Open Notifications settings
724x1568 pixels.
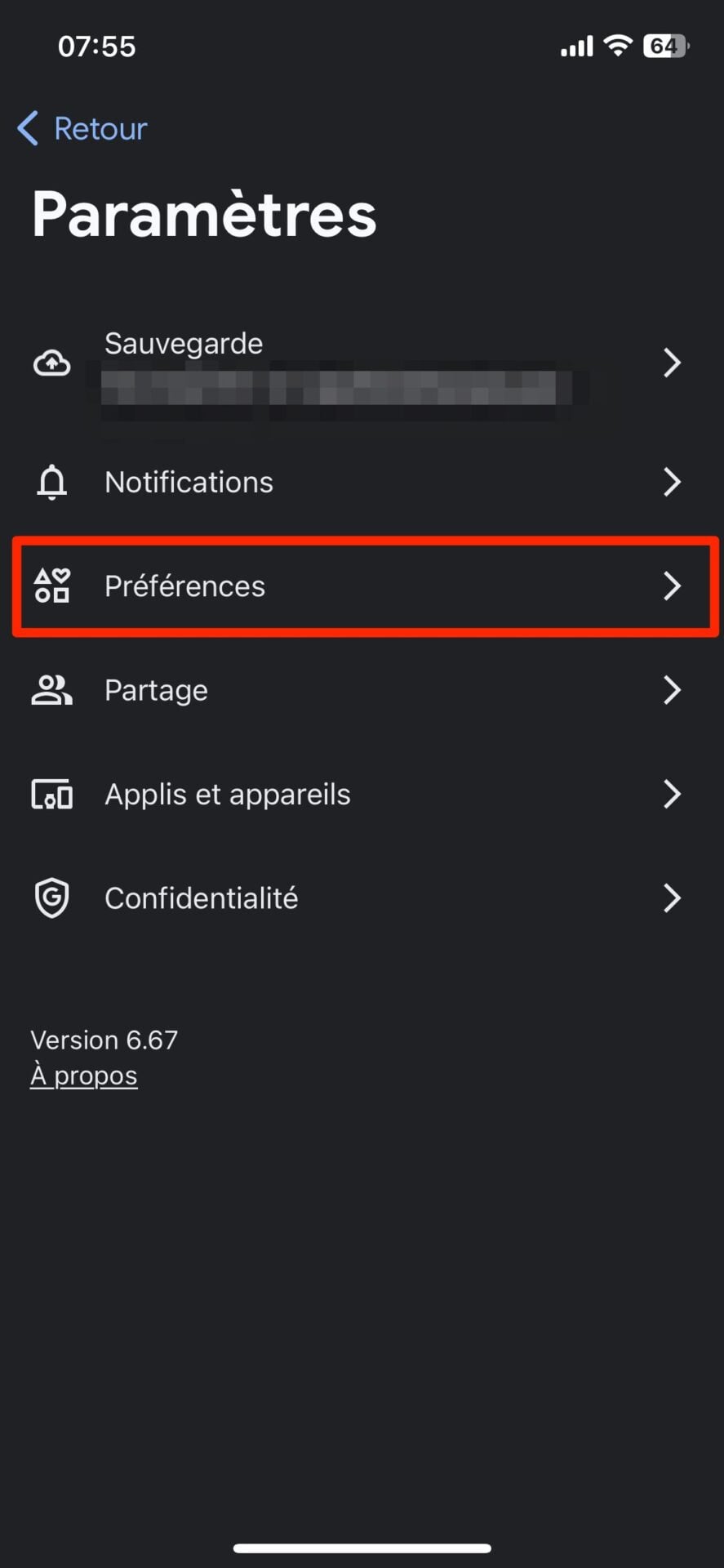coord(359,482)
